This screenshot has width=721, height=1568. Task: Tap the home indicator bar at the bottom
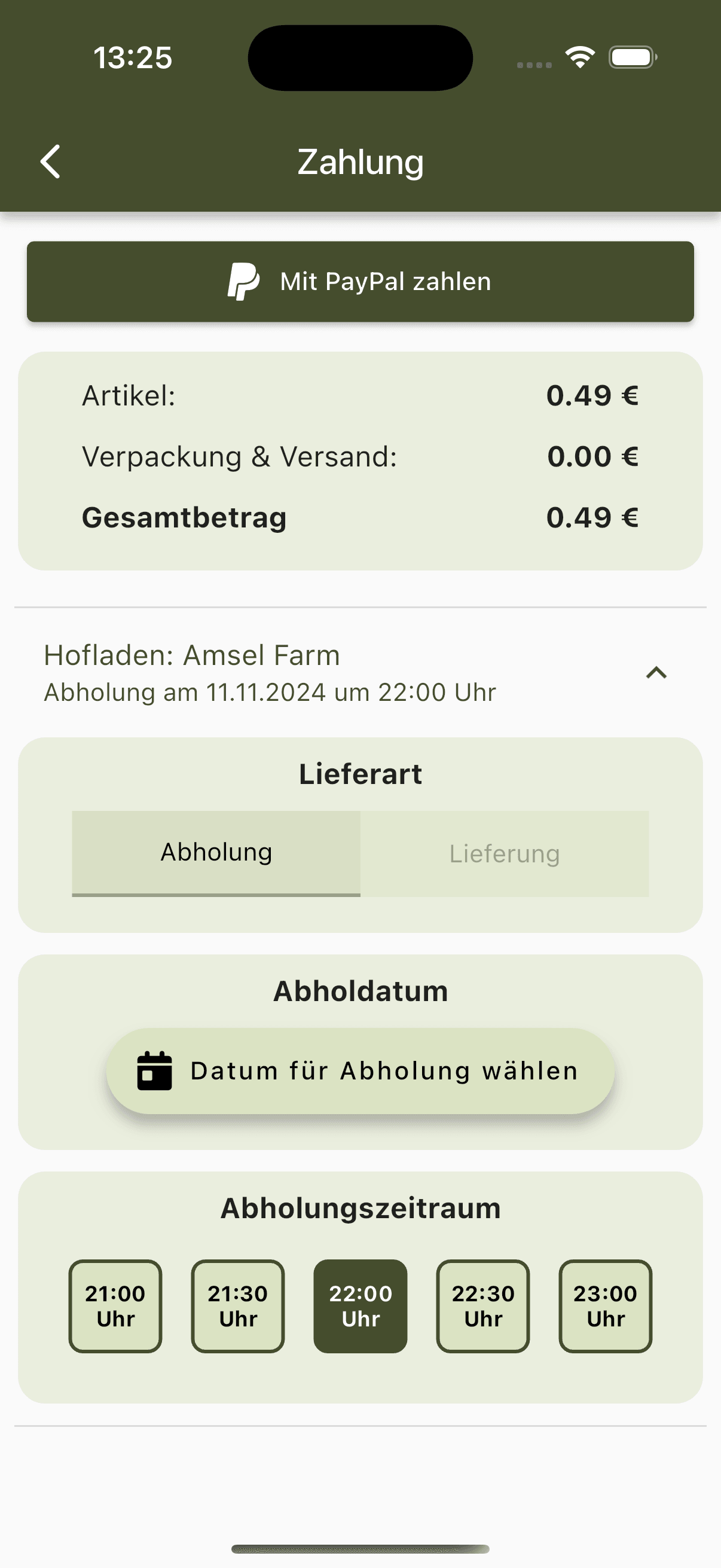click(360, 1546)
